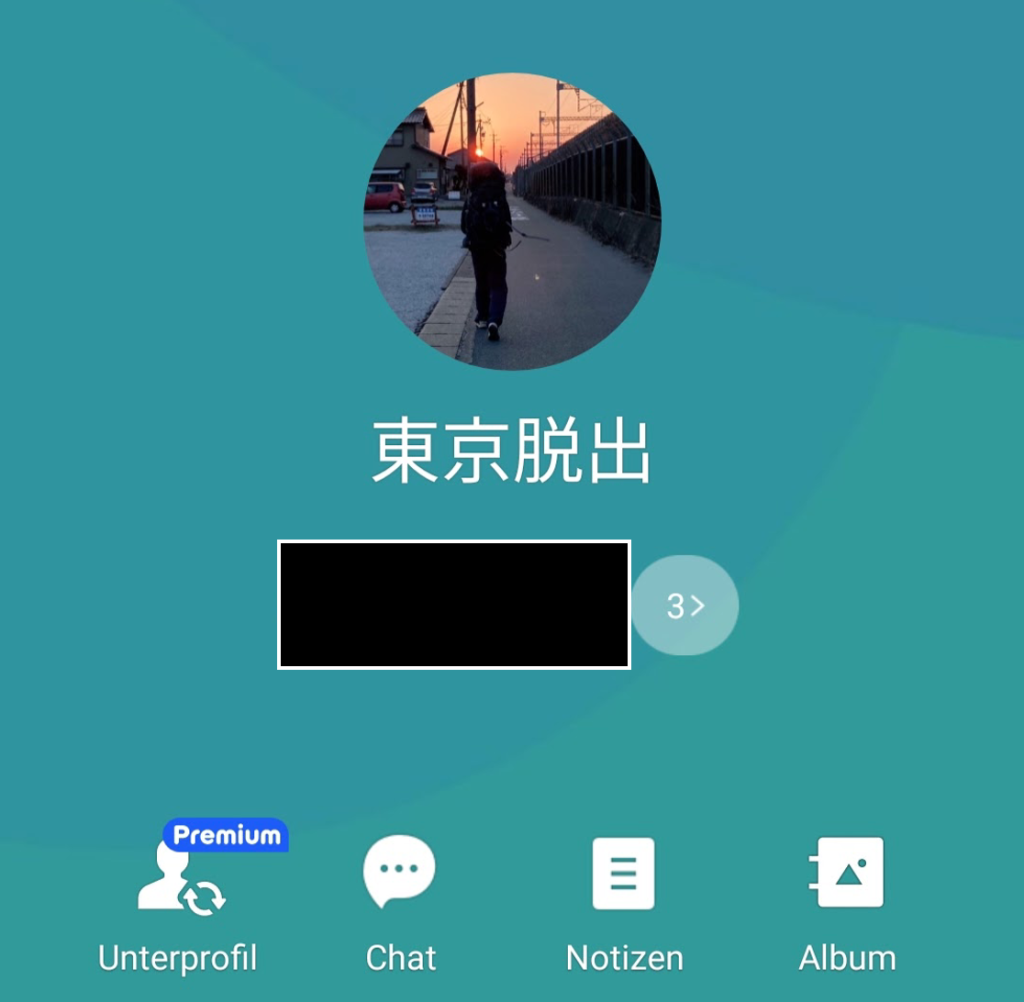1024x1002 pixels.
Task: Expand the status list with the 3 chevron
Action: (x=685, y=606)
